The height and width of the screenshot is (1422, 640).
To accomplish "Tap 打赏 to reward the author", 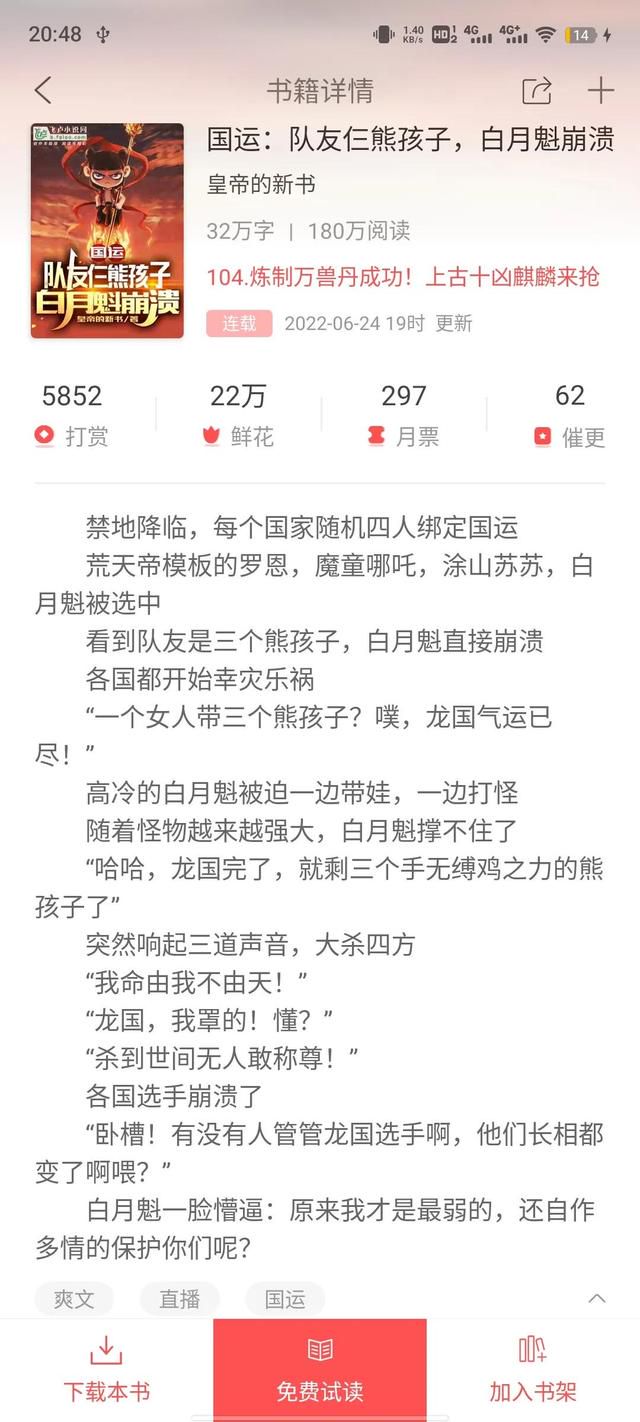I will click(72, 415).
